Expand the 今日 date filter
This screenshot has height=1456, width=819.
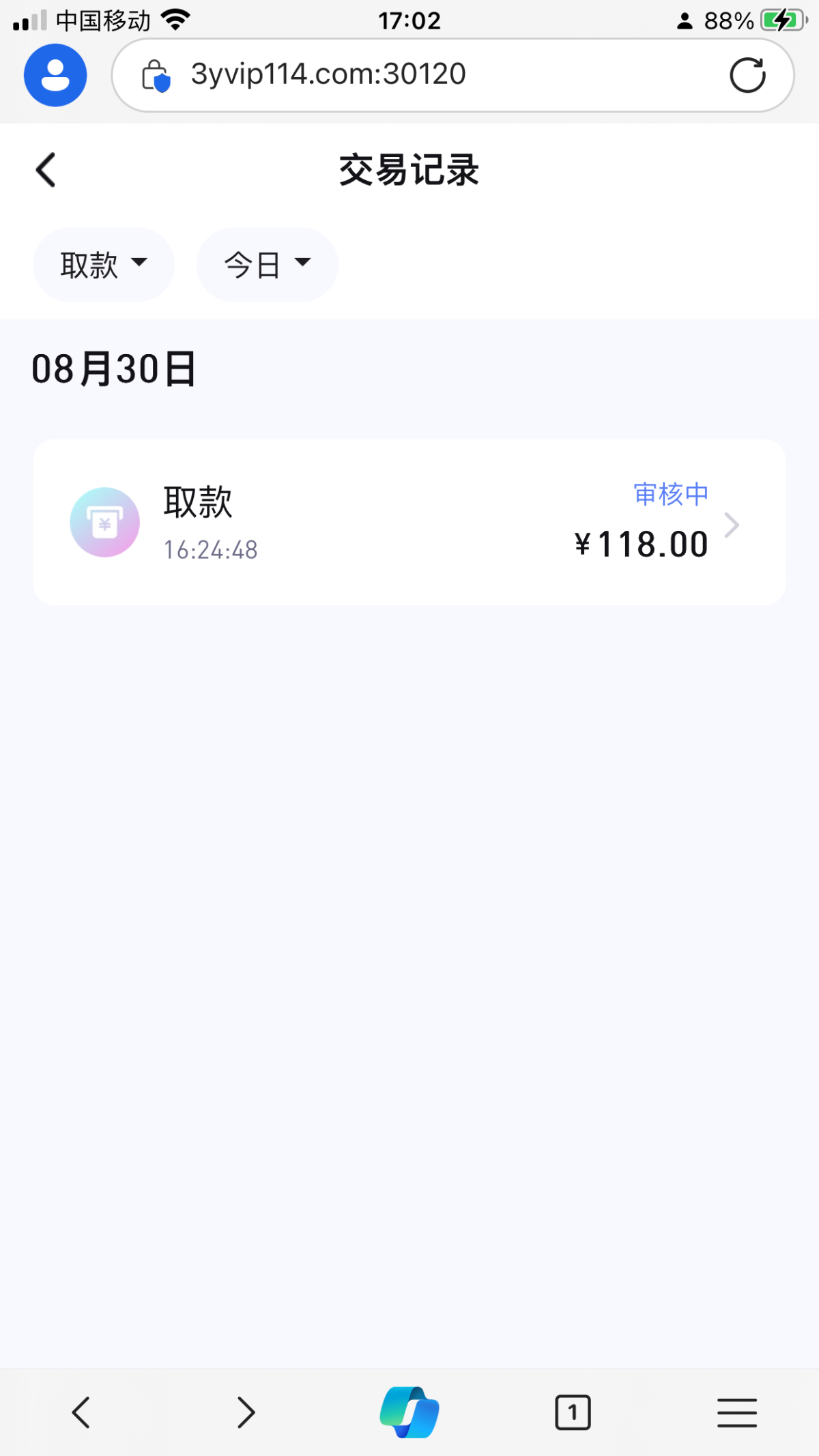point(268,265)
